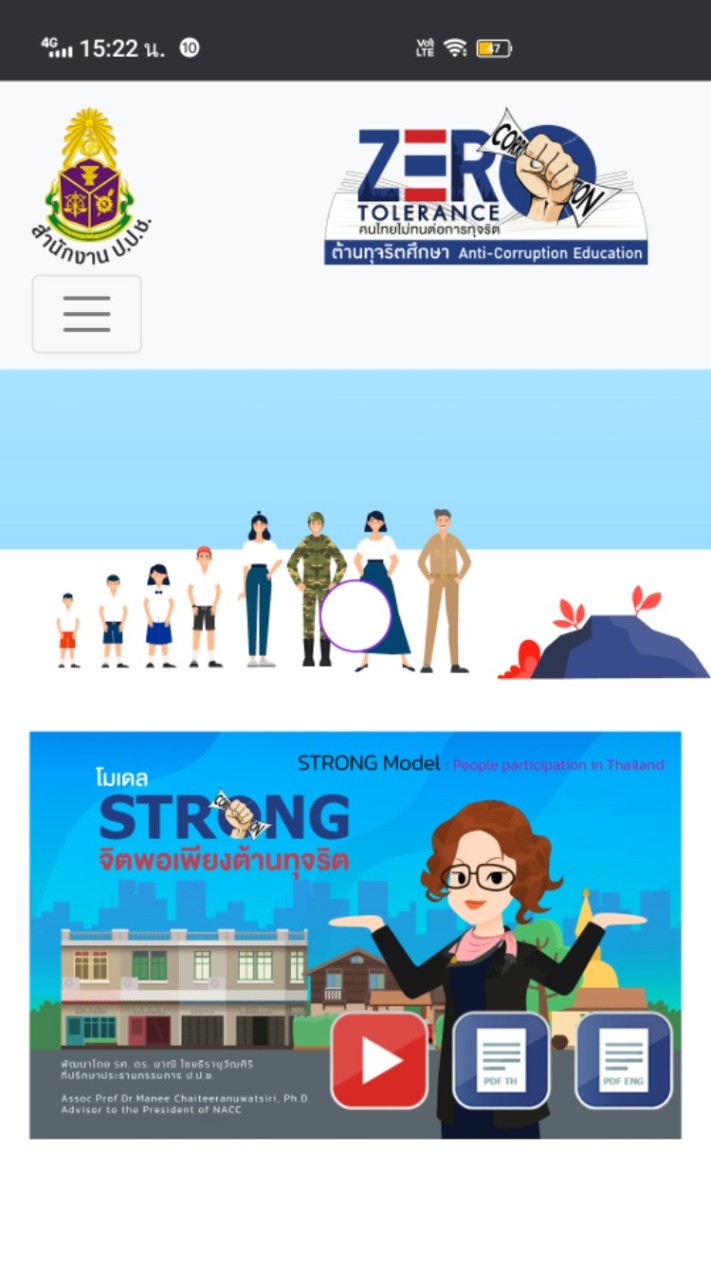Open the PDF ENG document
This screenshot has height=1280, width=711.
(624, 1060)
